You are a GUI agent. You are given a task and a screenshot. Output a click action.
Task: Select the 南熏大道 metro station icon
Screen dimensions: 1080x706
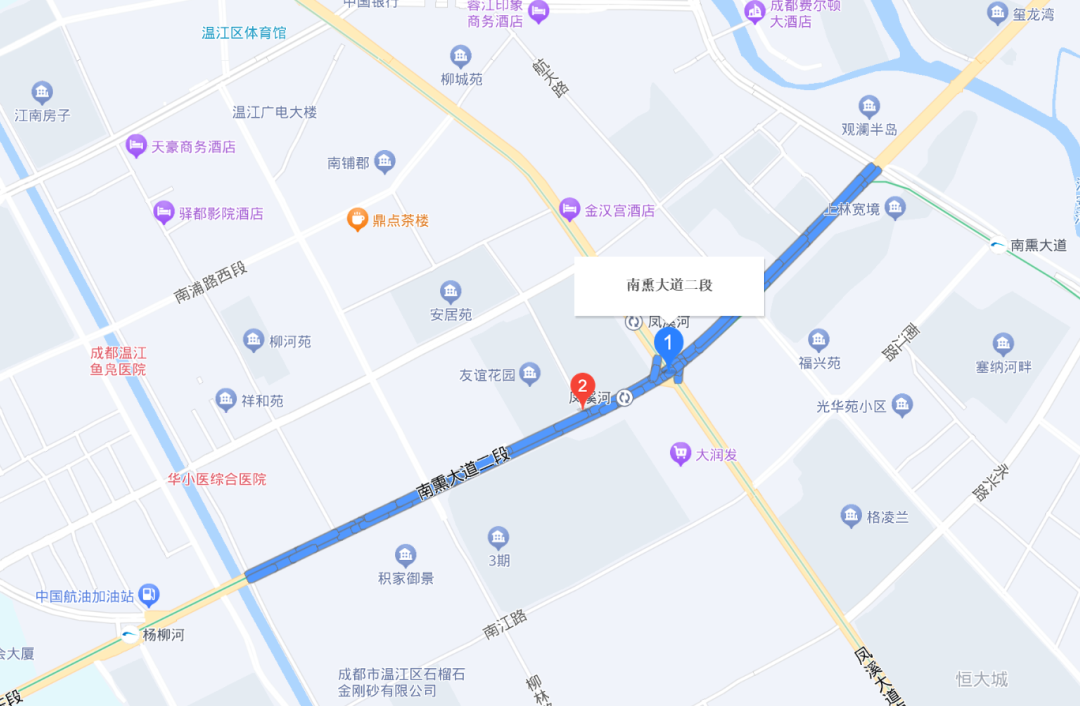pos(997,245)
